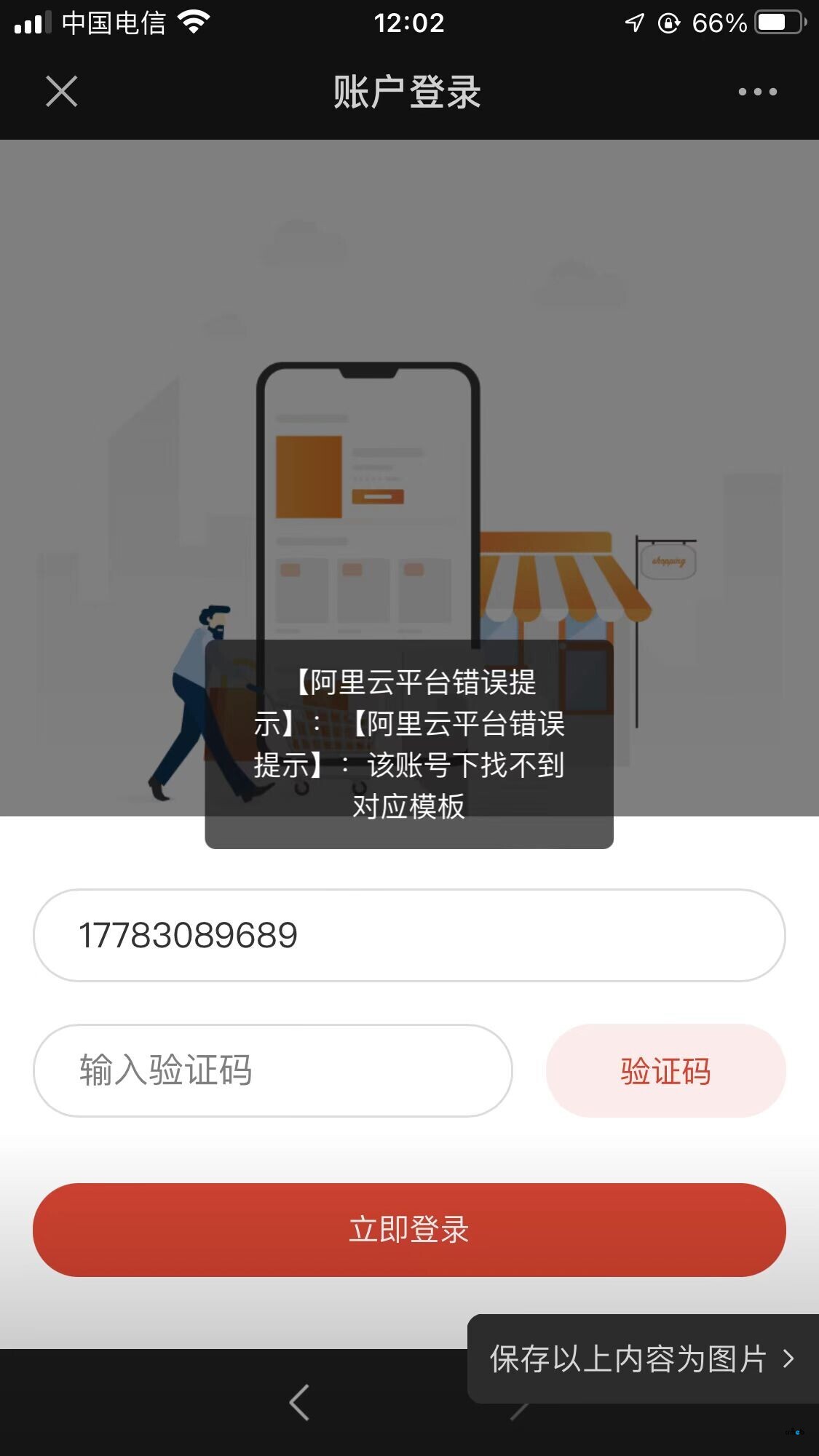819x1456 pixels.
Task: Go back with the browser back arrow
Action: pyautogui.click(x=299, y=1402)
